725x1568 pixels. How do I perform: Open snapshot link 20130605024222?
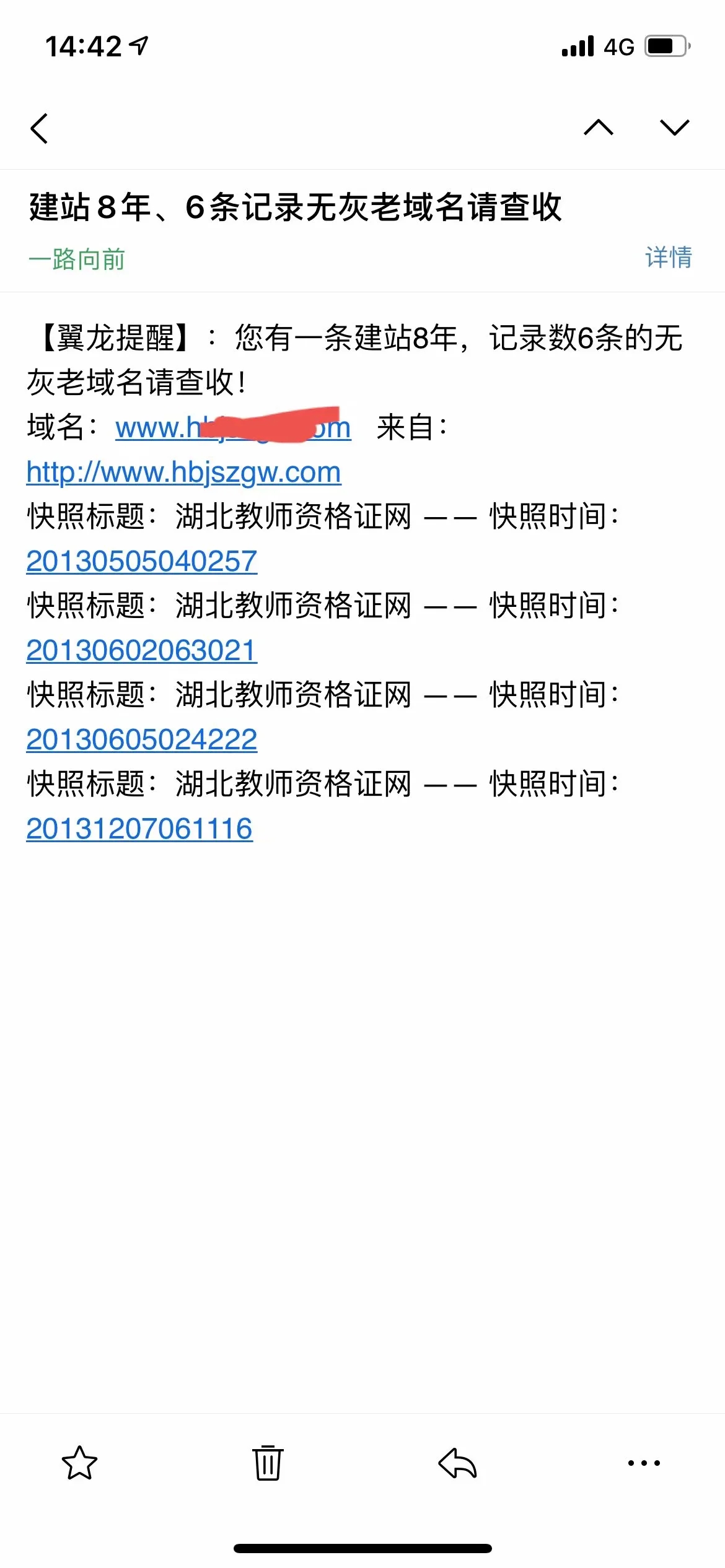(x=141, y=740)
